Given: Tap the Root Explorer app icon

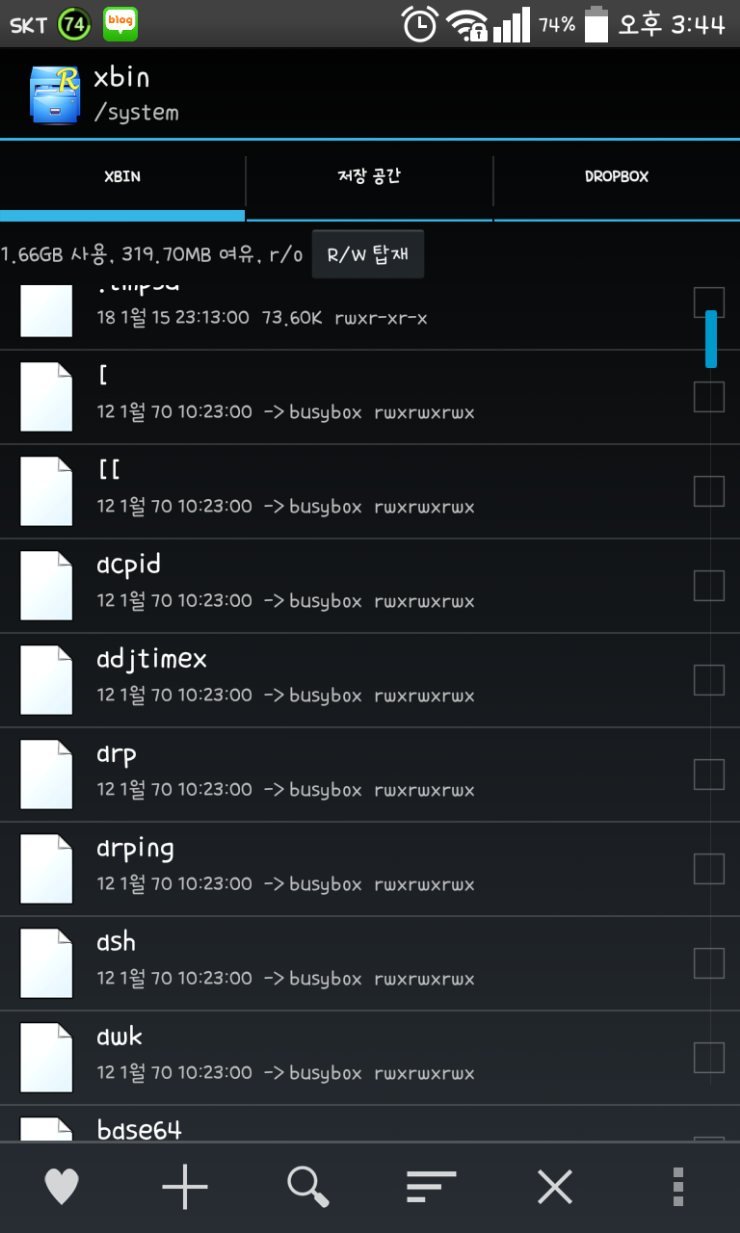Looking at the screenshot, I should tap(55, 94).
